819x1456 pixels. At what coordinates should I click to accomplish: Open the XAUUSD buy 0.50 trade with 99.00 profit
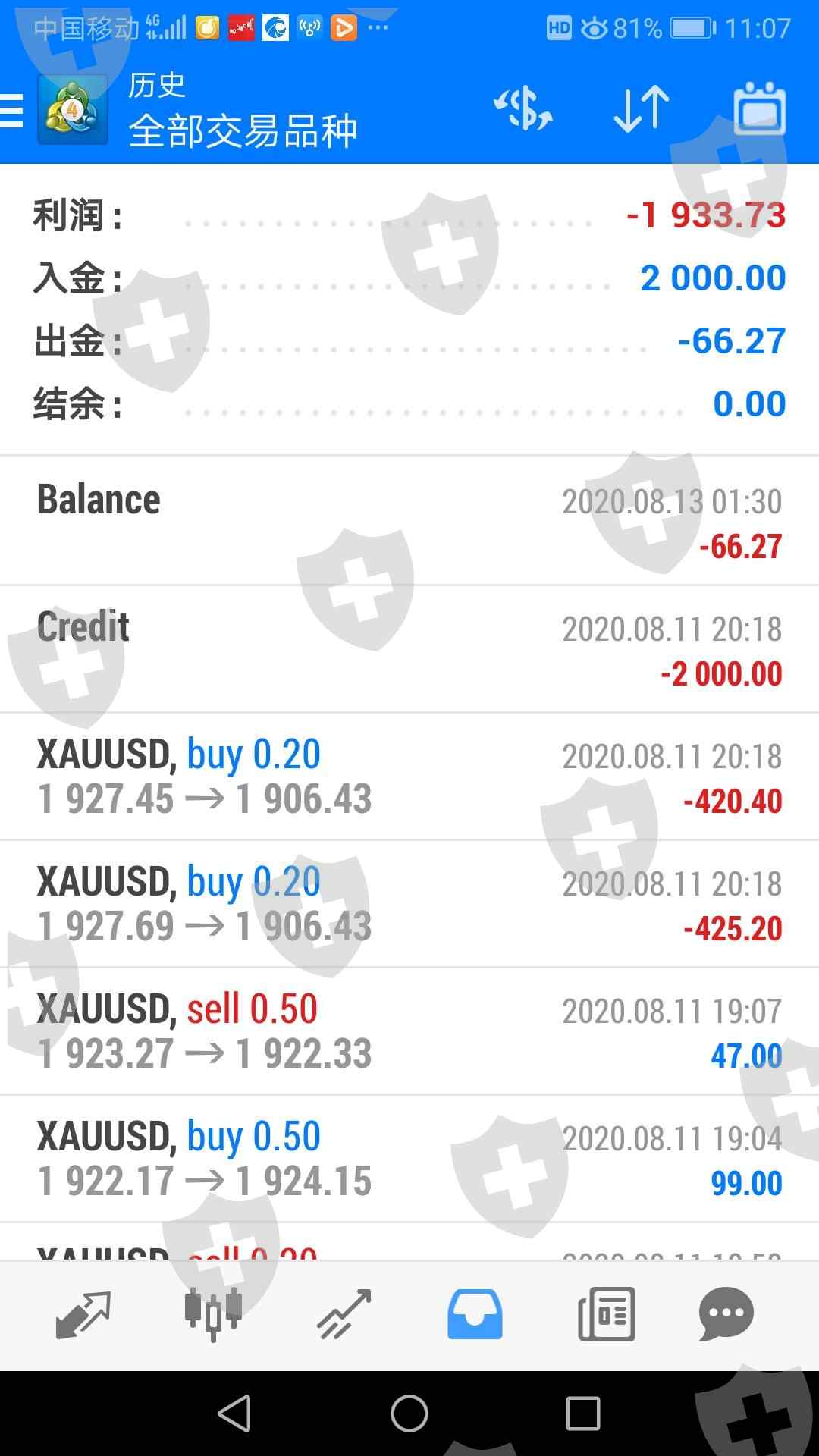(x=409, y=1159)
